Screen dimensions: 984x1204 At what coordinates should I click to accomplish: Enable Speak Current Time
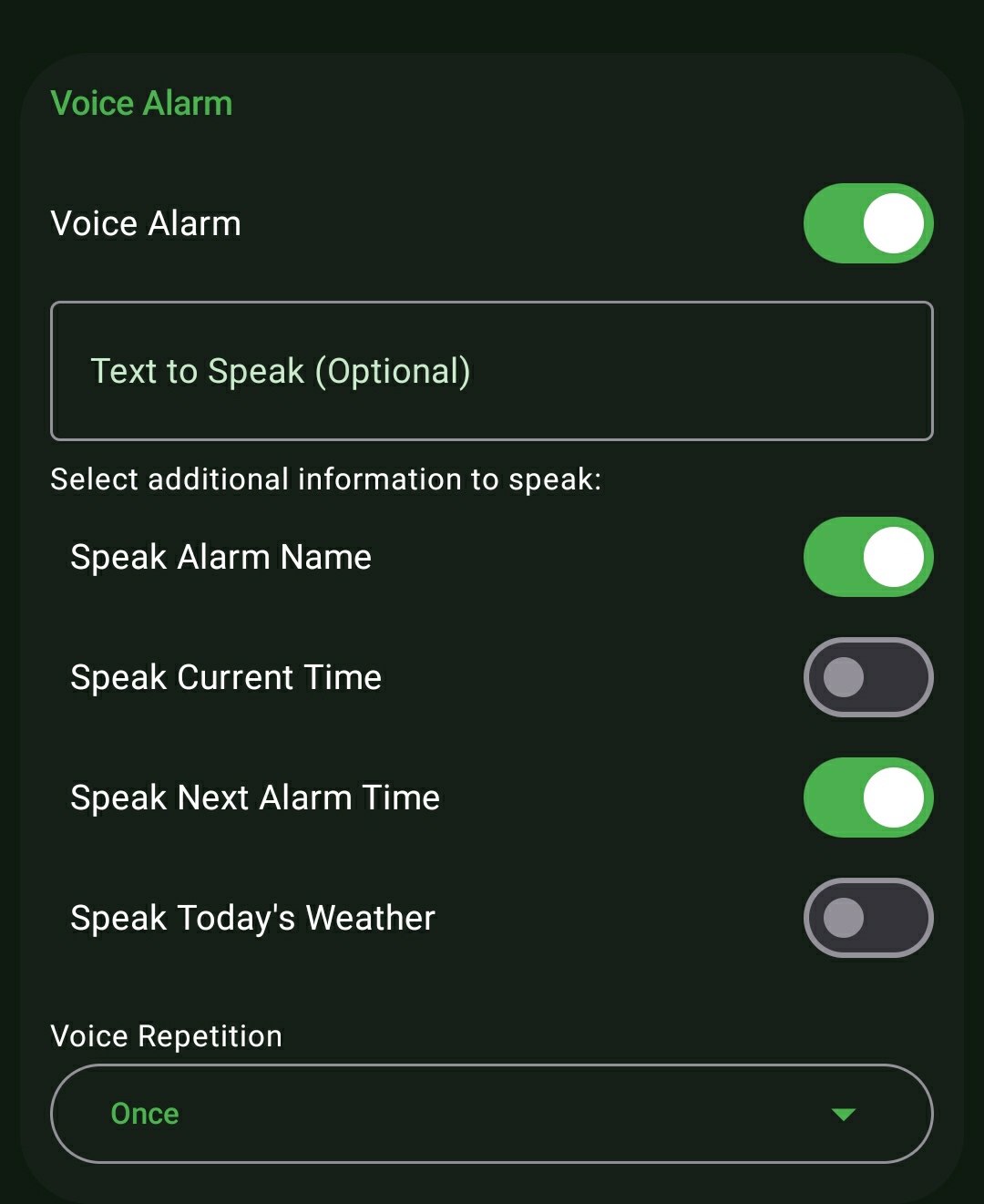[x=867, y=677]
